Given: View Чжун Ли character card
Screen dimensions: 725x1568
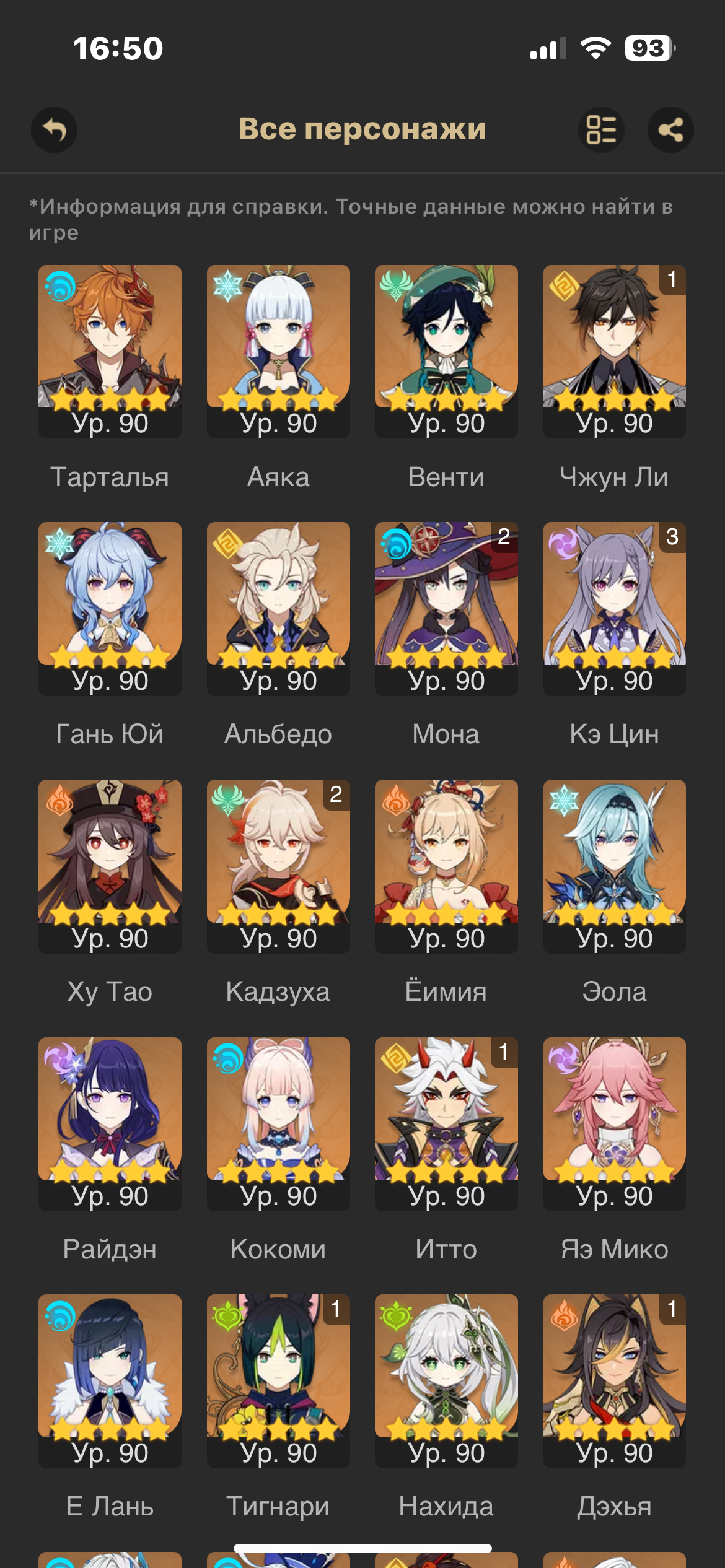Looking at the screenshot, I should 615,352.
